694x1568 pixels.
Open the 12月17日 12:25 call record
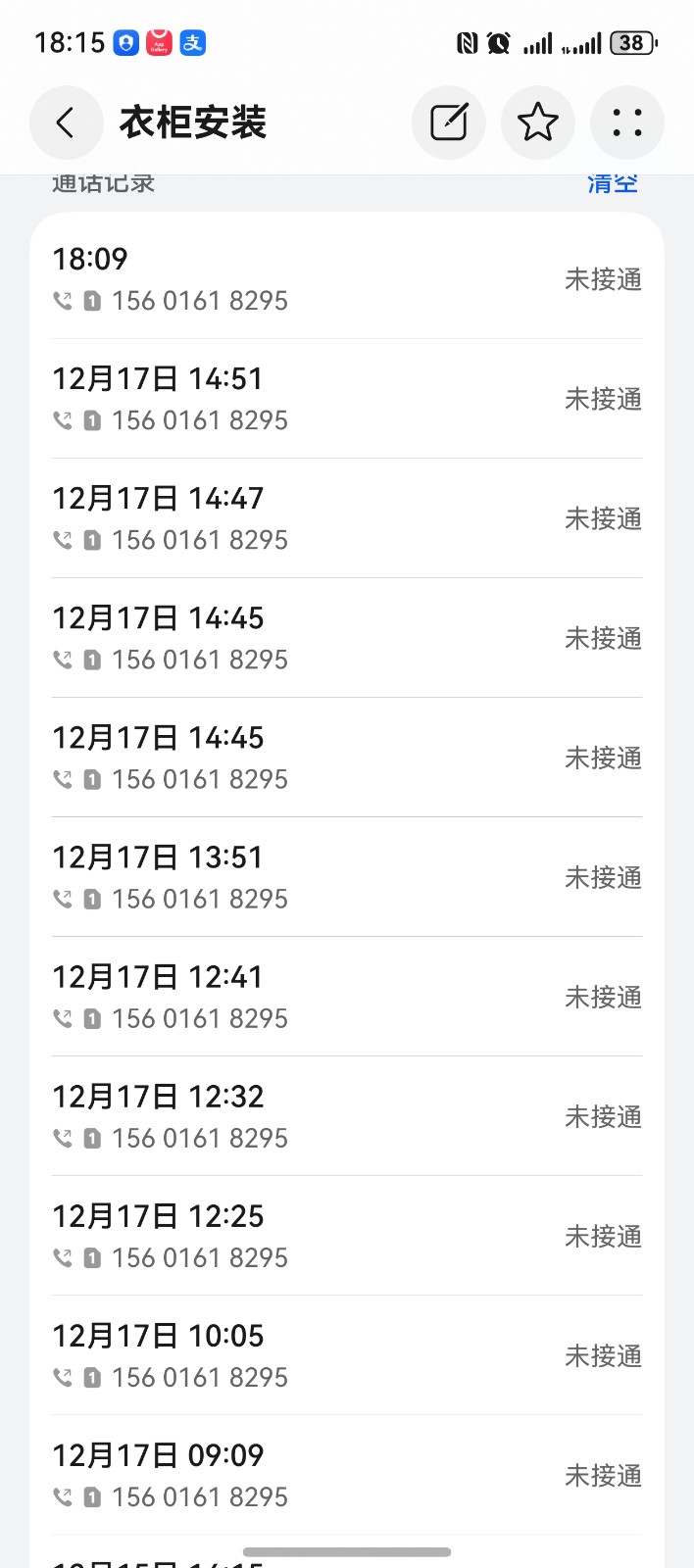(x=347, y=1236)
